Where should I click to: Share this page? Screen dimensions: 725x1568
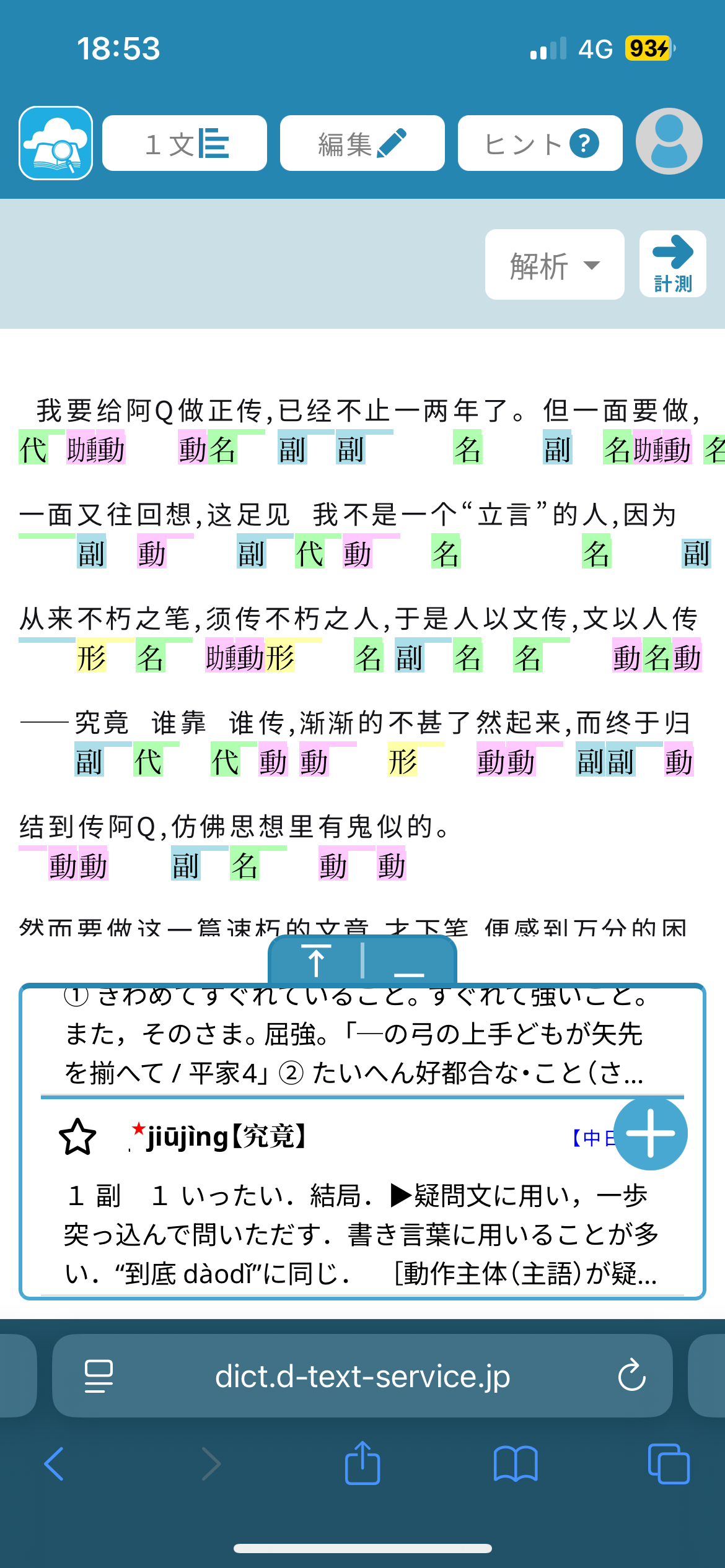pyautogui.click(x=362, y=1464)
